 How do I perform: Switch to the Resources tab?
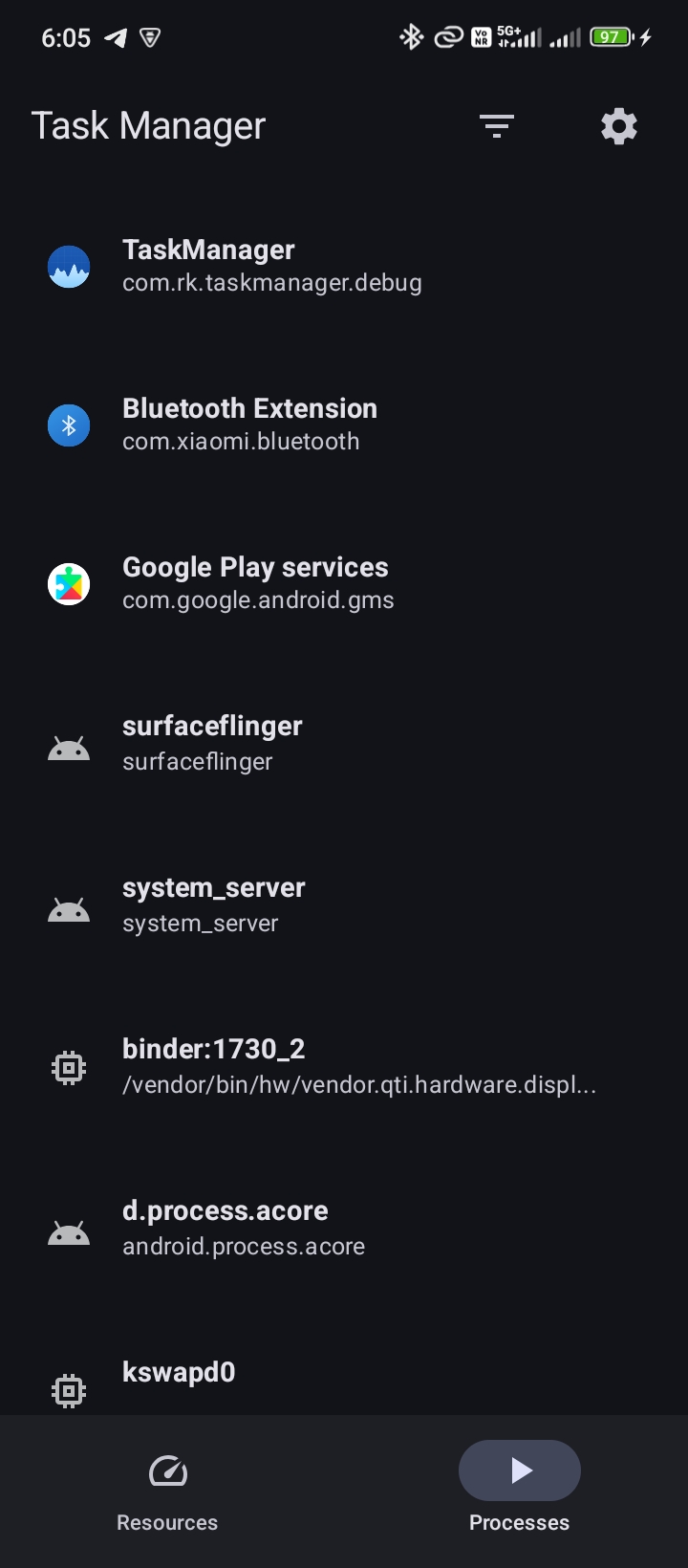pyautogui.click(x=167, y=1488)
